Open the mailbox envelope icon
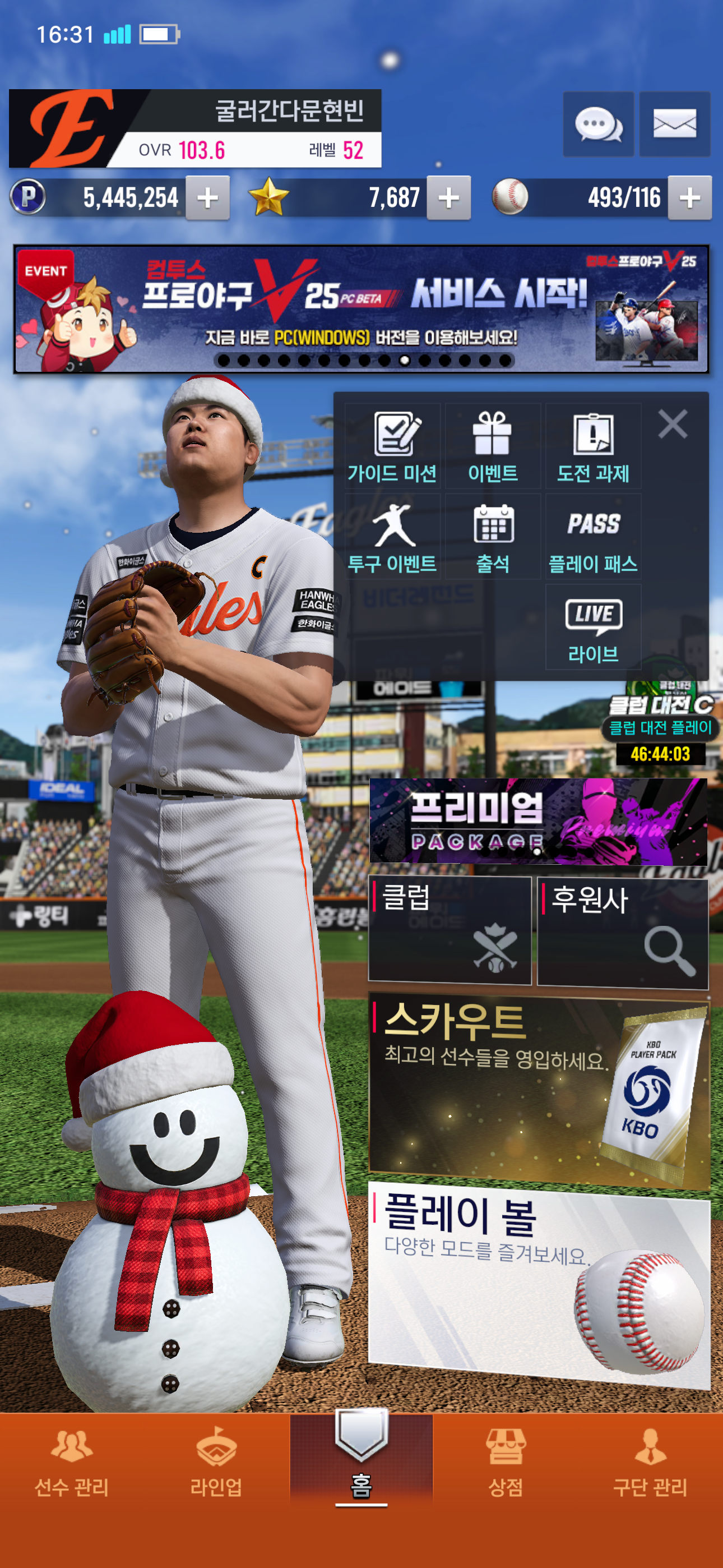This screenshot has height=1568, width=723. (674, 124)
